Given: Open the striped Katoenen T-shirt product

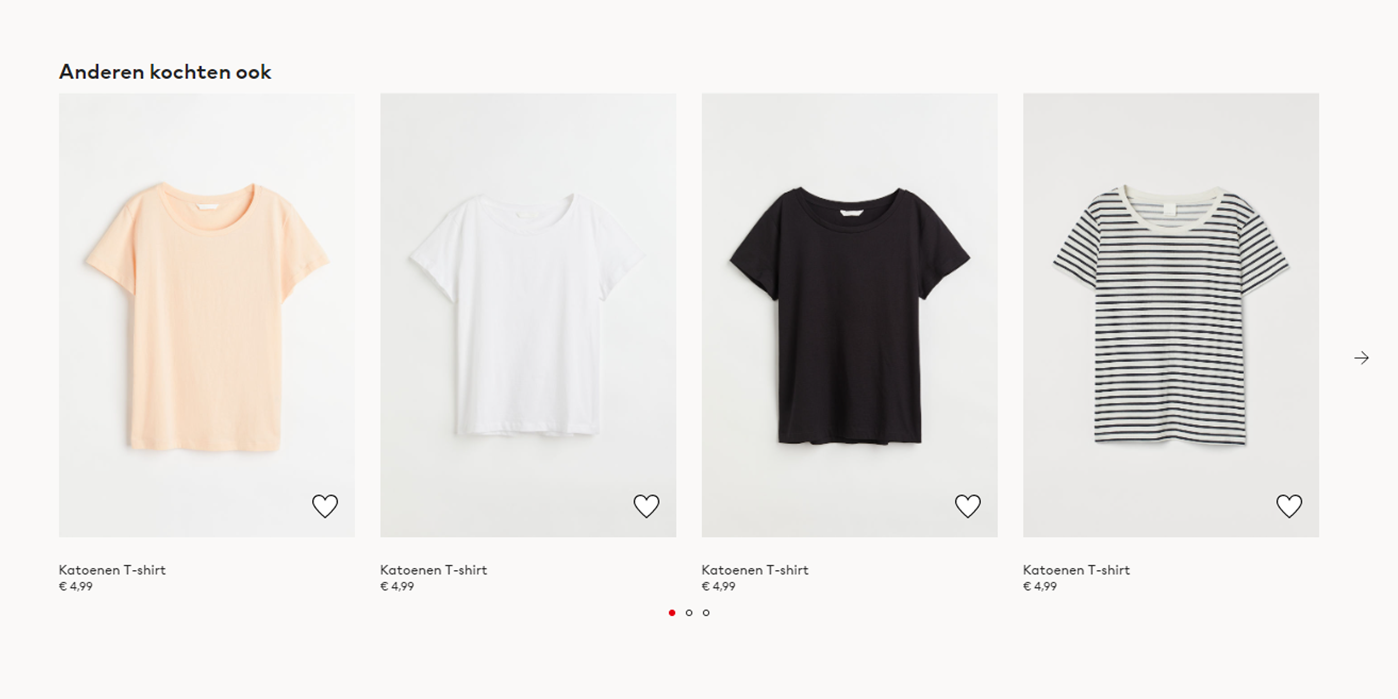Looking at the screenshot, I should (1170, 315).
